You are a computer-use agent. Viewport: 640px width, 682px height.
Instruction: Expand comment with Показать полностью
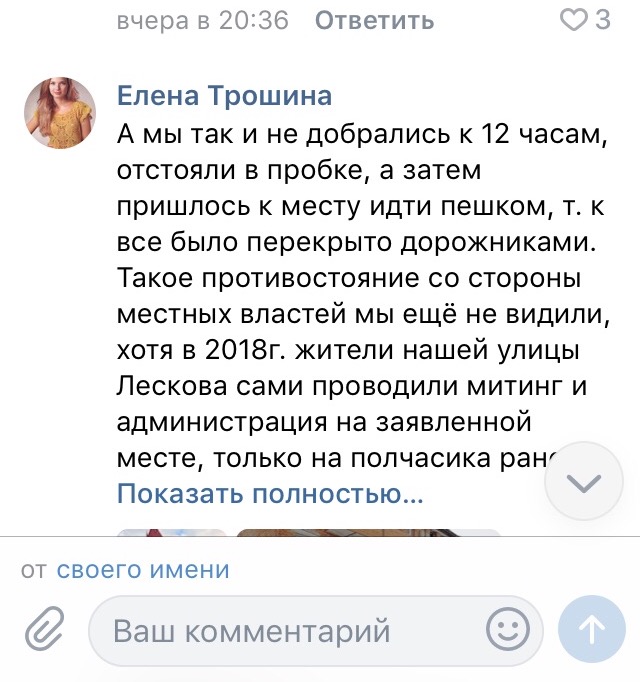(270, 494)
